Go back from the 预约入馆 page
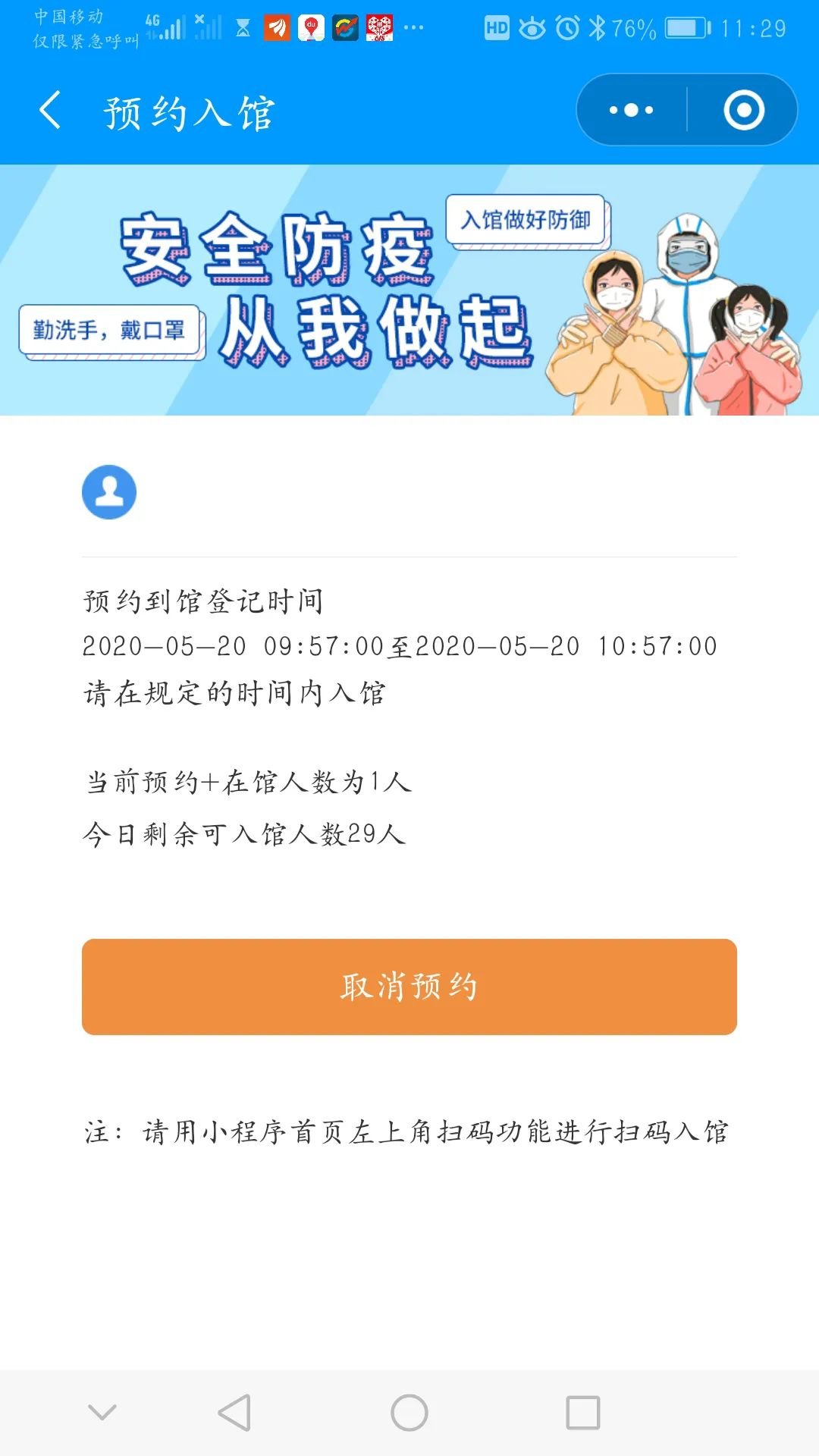Image resolution: width=819 pixels, height=1456 pixels. tap(50, 111)
